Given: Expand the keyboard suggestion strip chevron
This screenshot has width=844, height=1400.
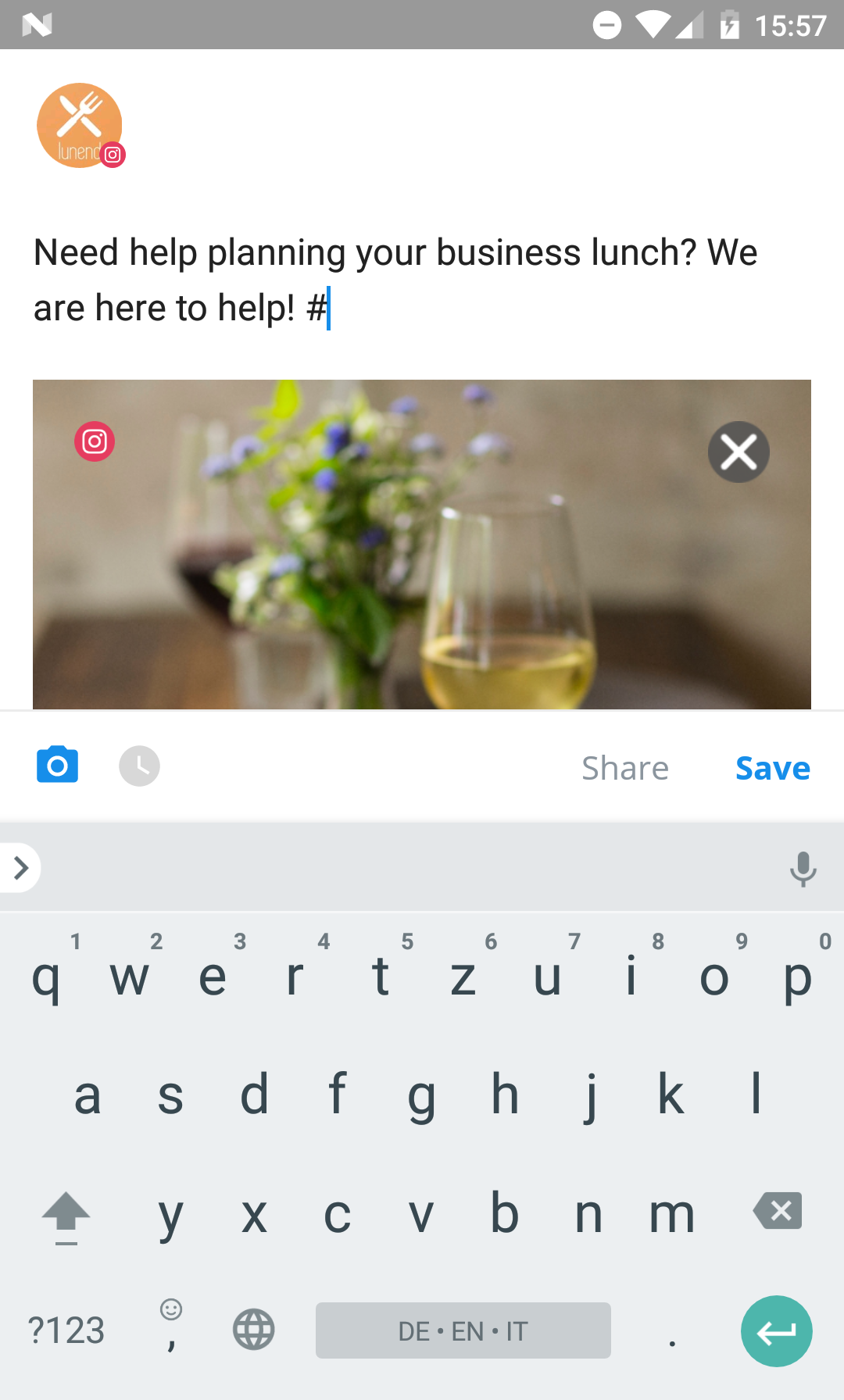Looking at the screenshot, I should [x=21, y=867].
